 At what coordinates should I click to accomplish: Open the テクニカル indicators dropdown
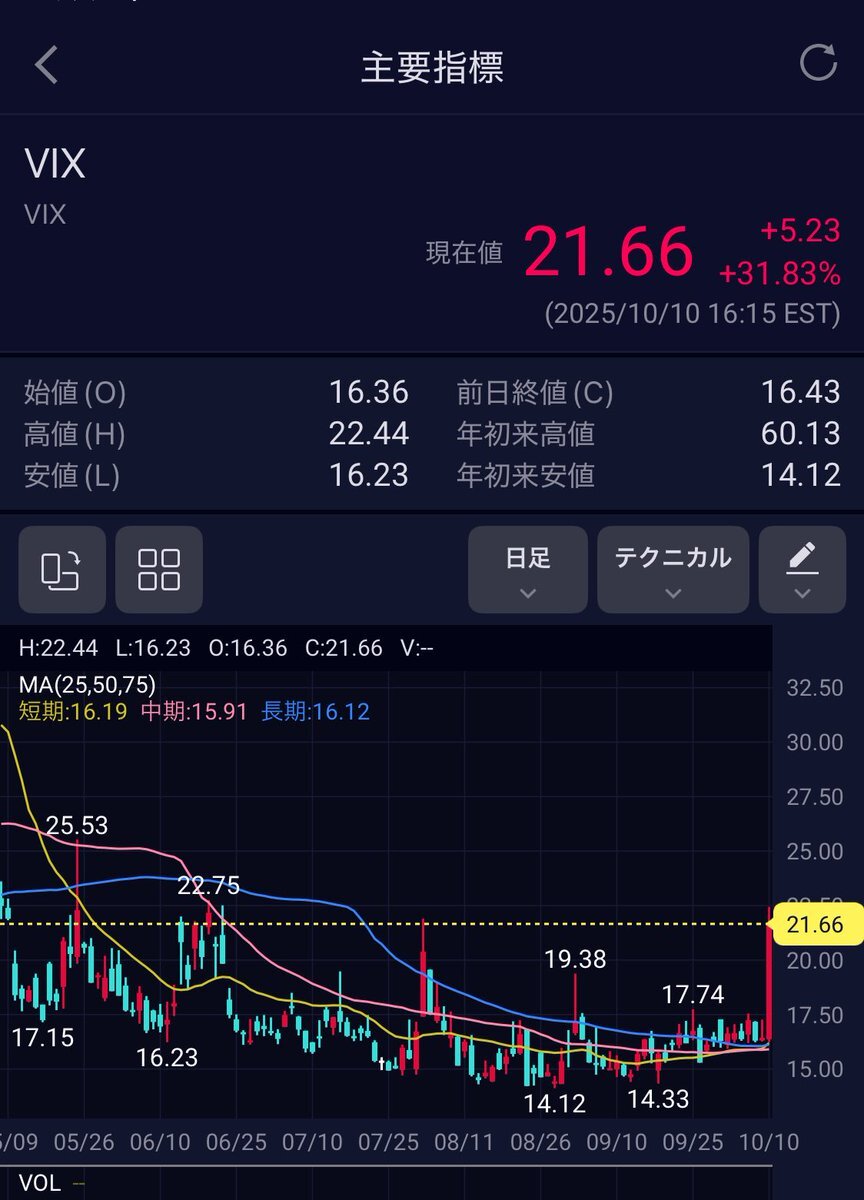click(673, 569)
